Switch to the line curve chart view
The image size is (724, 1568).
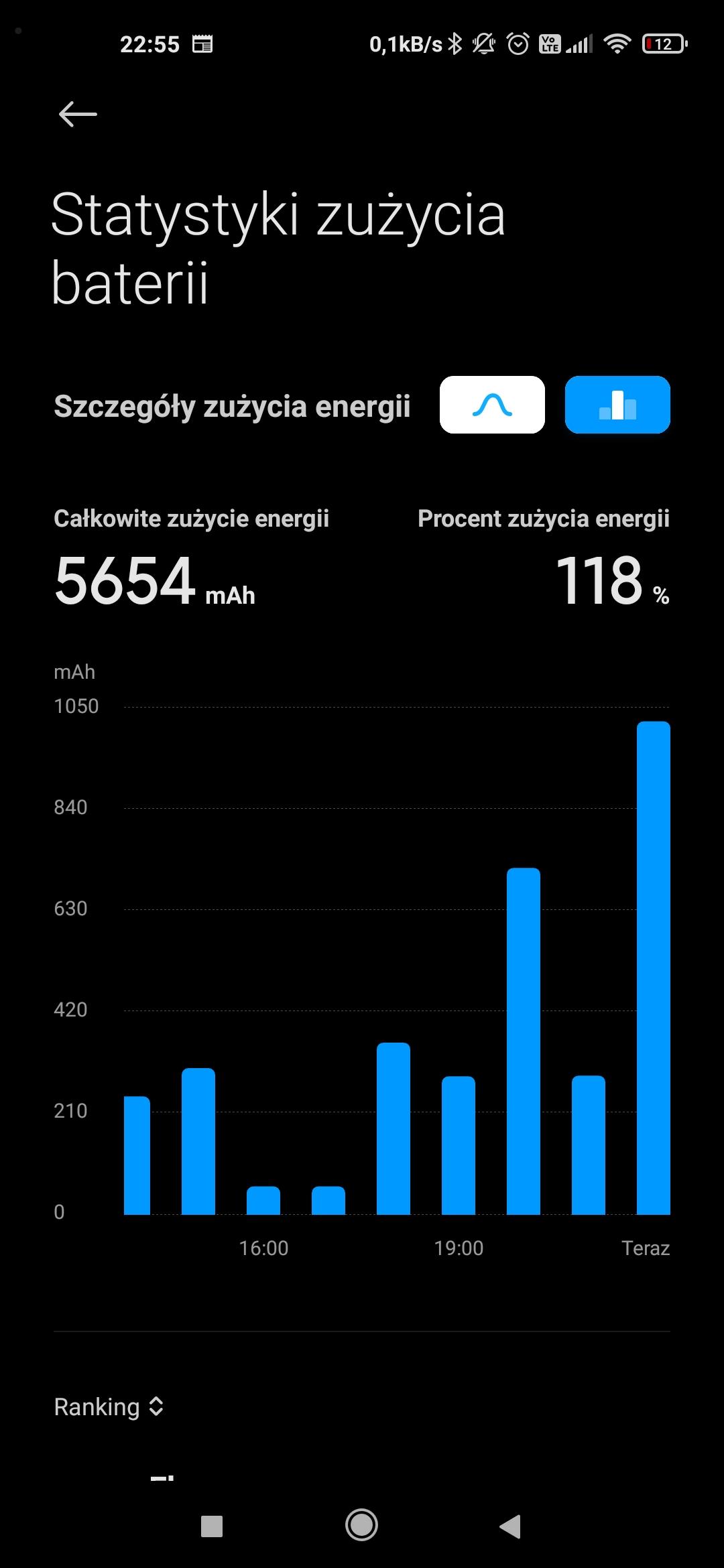492,405
